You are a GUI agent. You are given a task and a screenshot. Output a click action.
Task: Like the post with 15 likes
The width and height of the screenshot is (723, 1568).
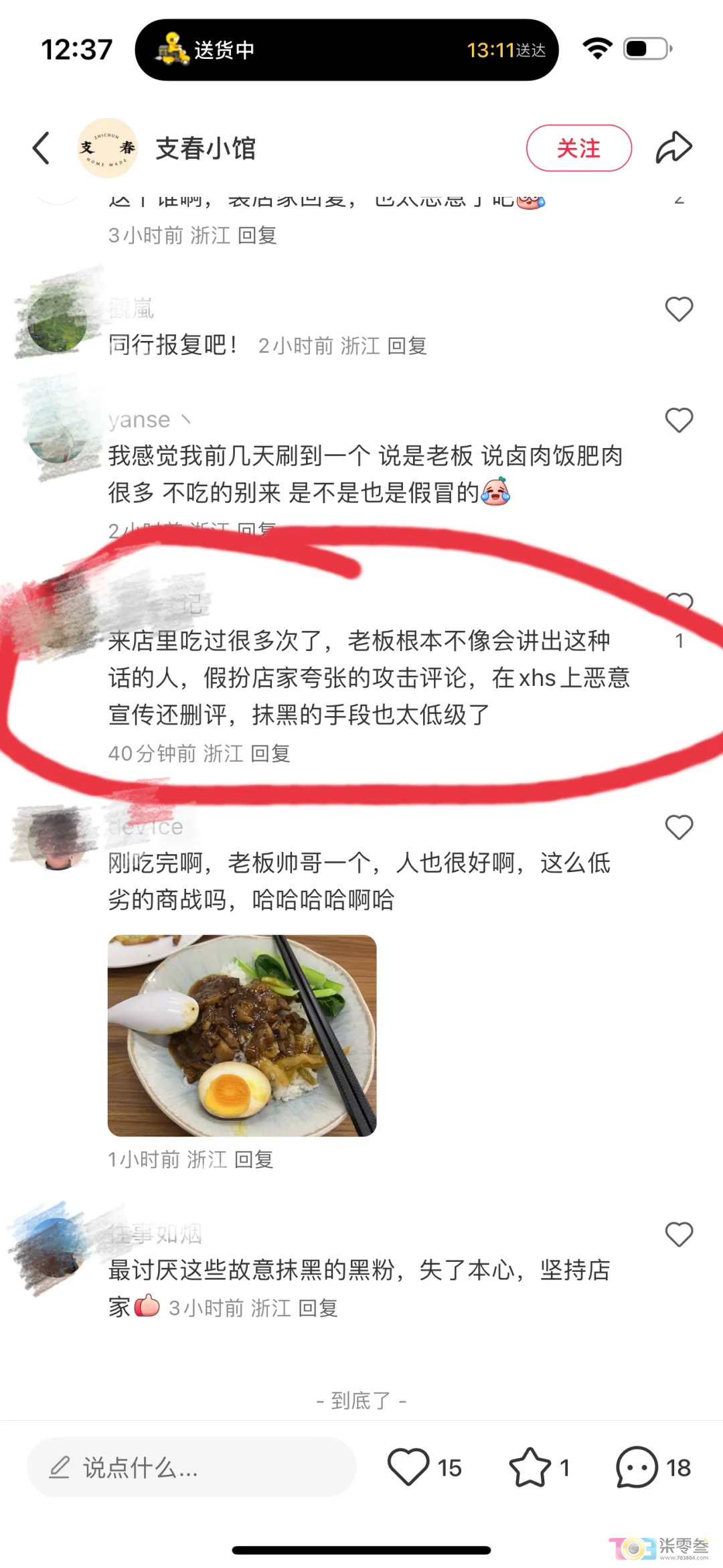pos(408,1467)
